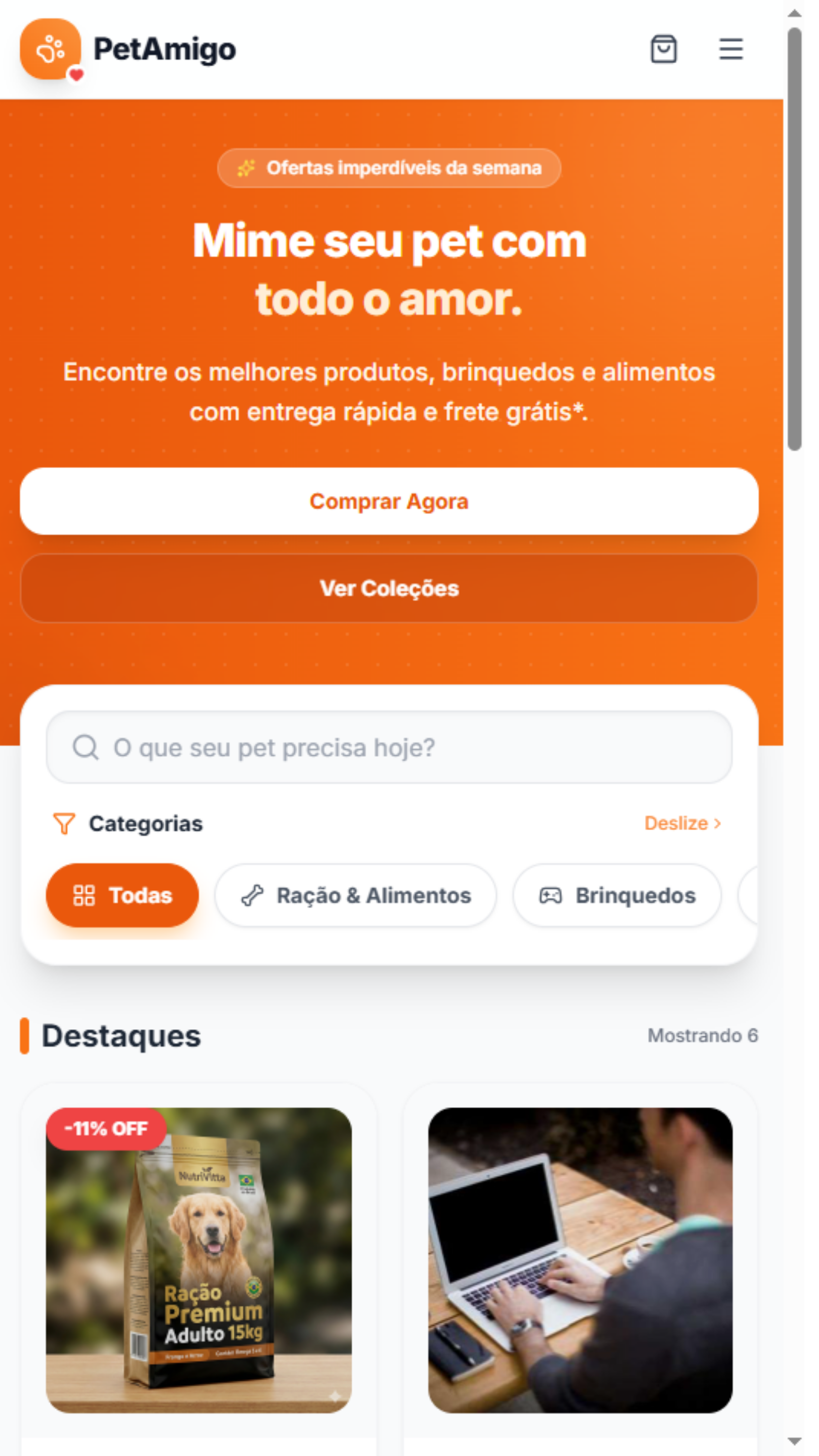
Task: Open the laptop photo product card
Action: 580,1260
